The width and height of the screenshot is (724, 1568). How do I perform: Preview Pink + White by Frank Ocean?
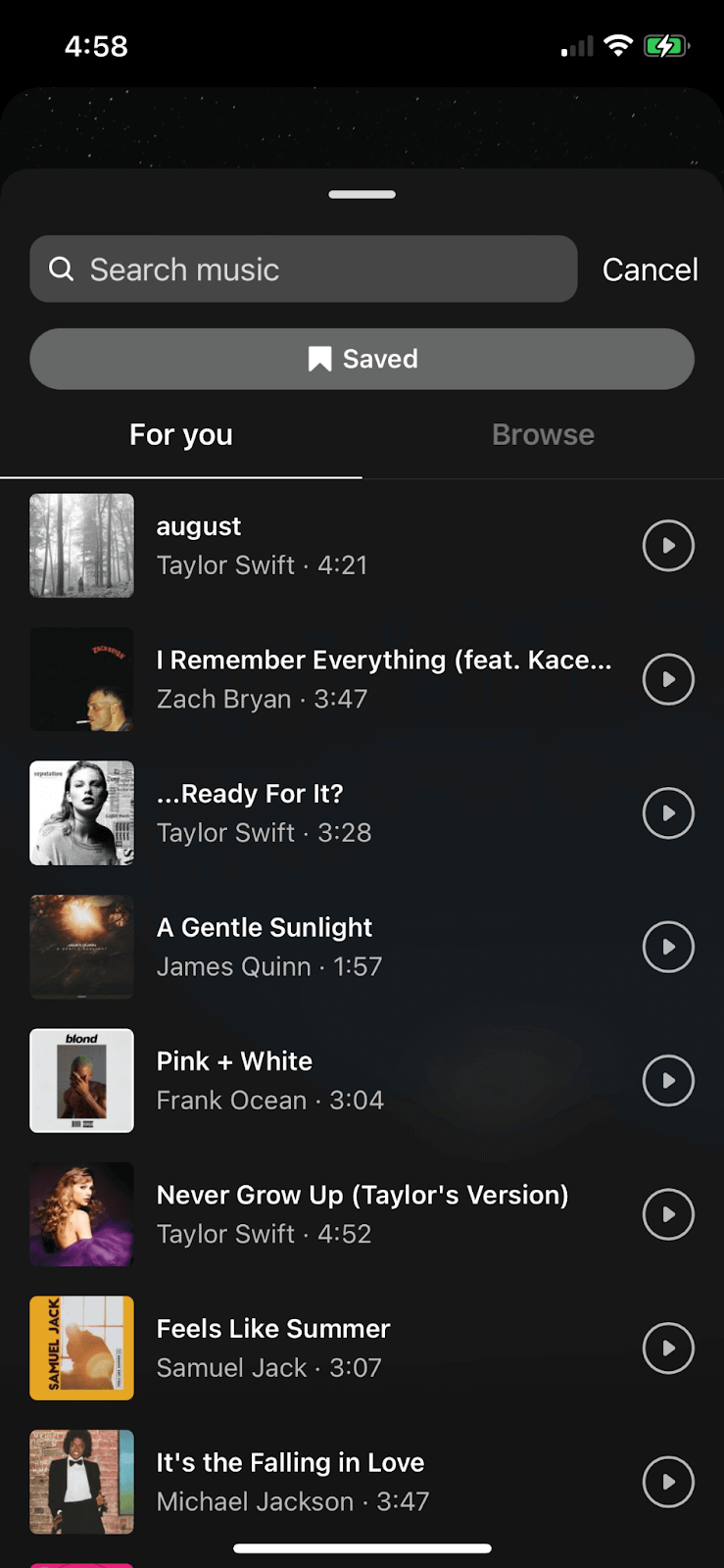[668, 1081]
